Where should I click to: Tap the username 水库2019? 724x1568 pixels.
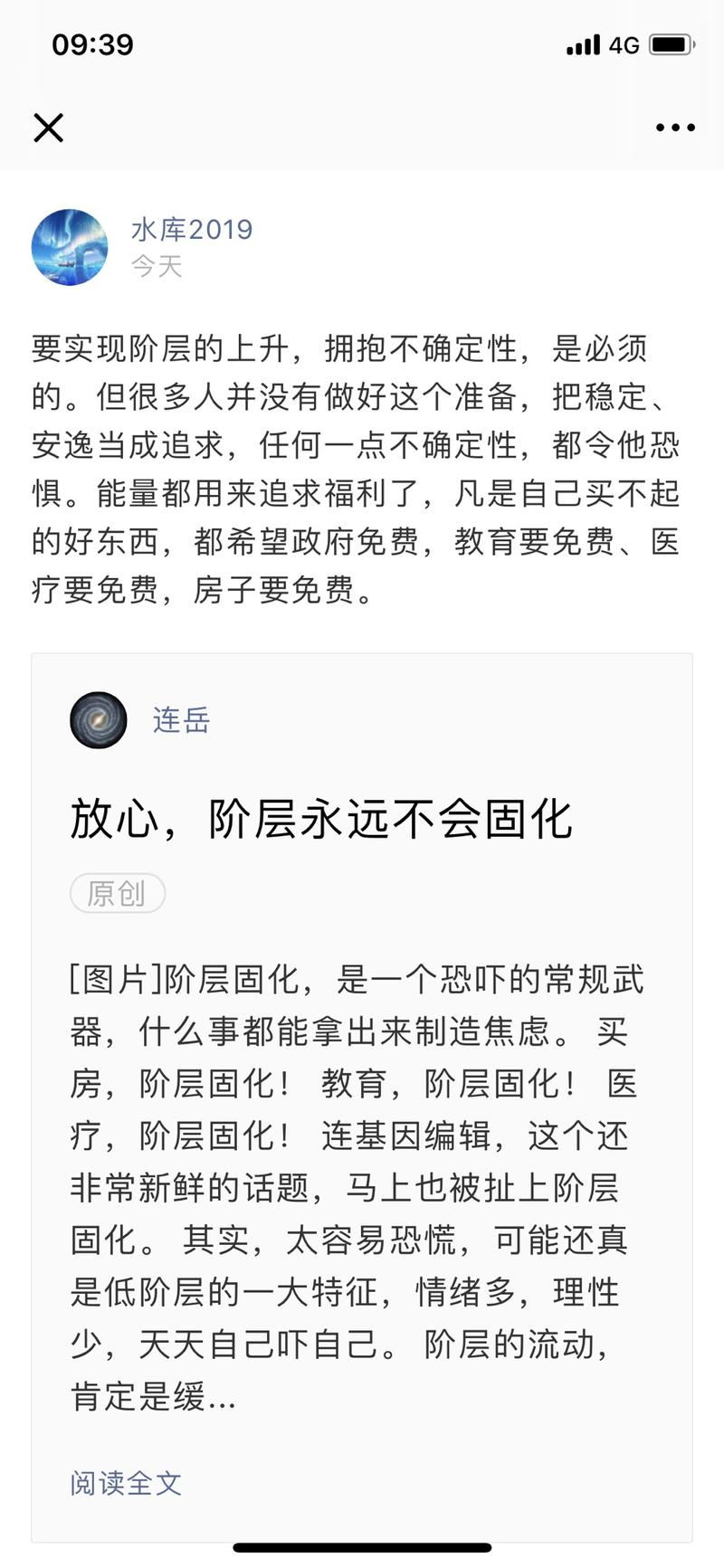point(192,230)
